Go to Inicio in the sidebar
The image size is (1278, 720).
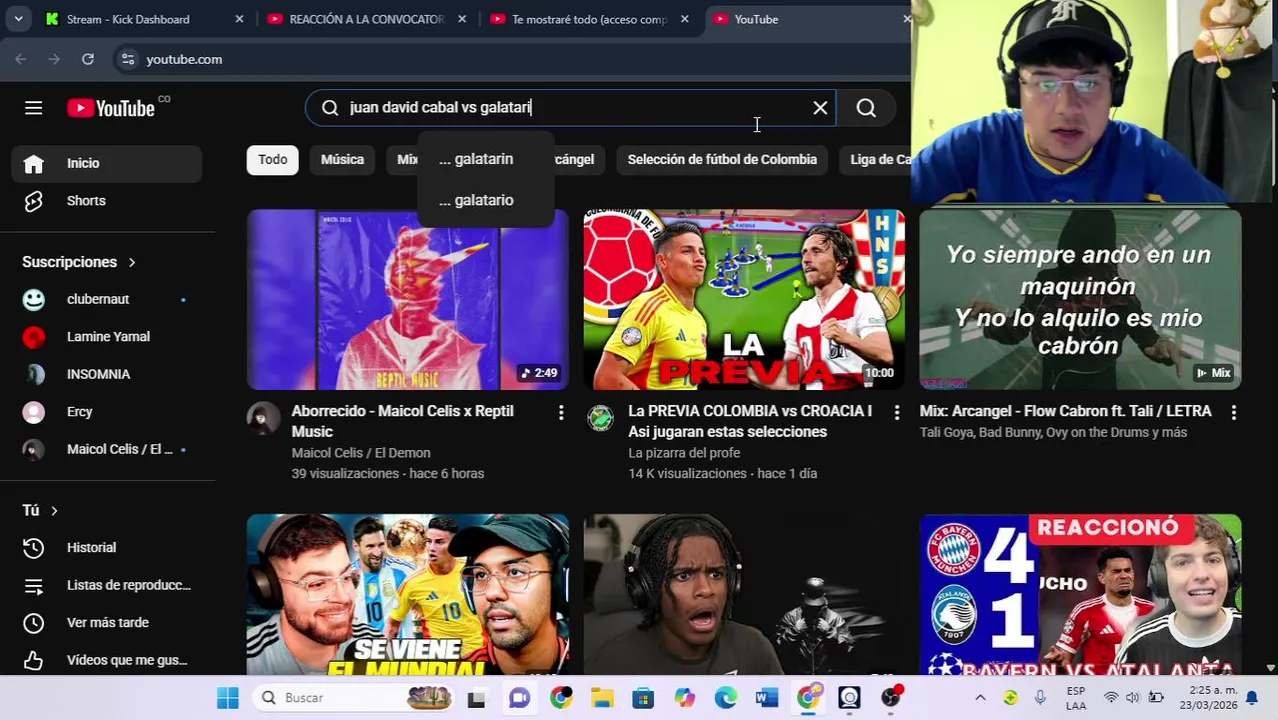pyautogui.click(x=83, y=163)
